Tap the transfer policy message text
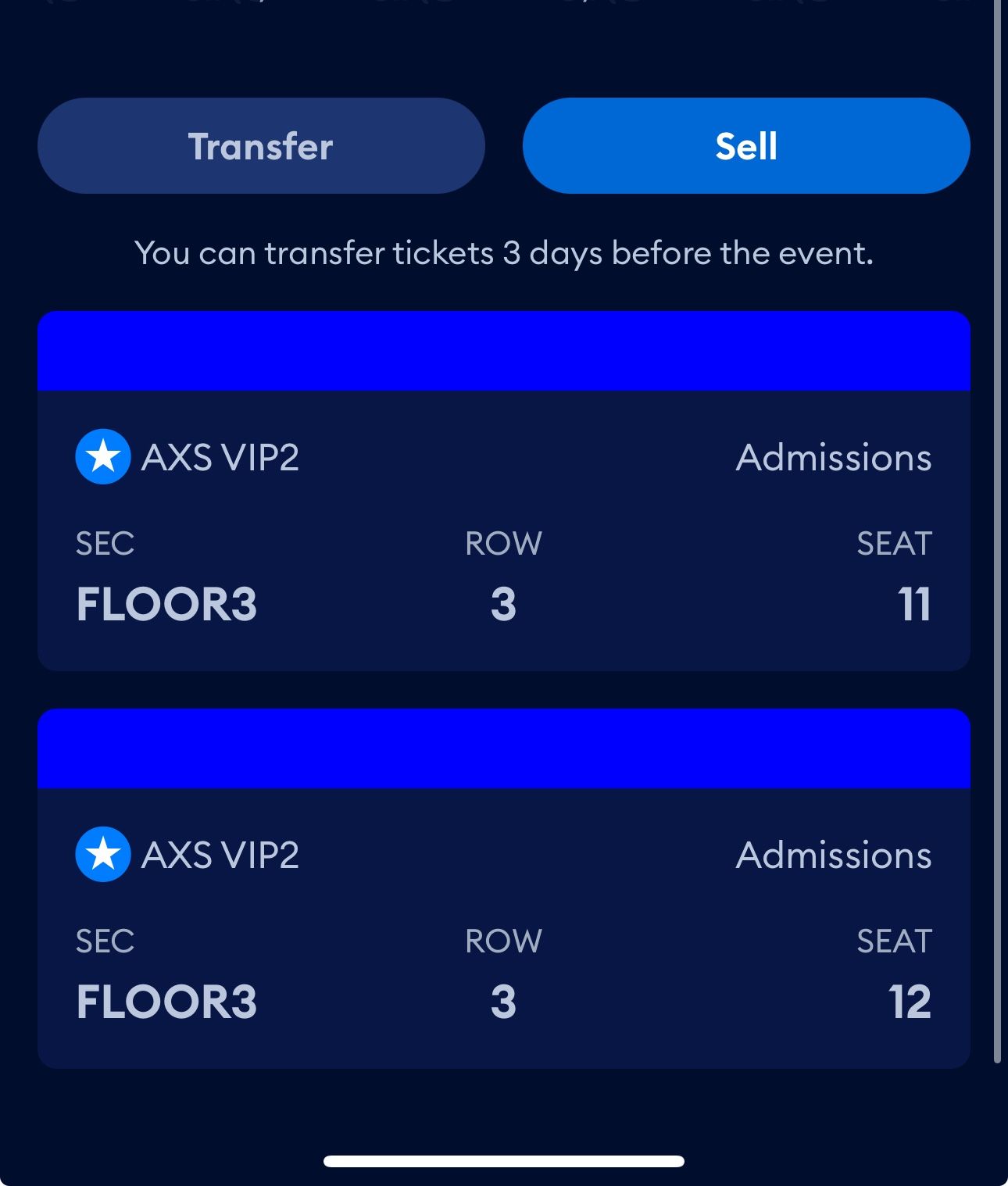This screenshot has height=1186, width=1008. click(x=504, y=252)
